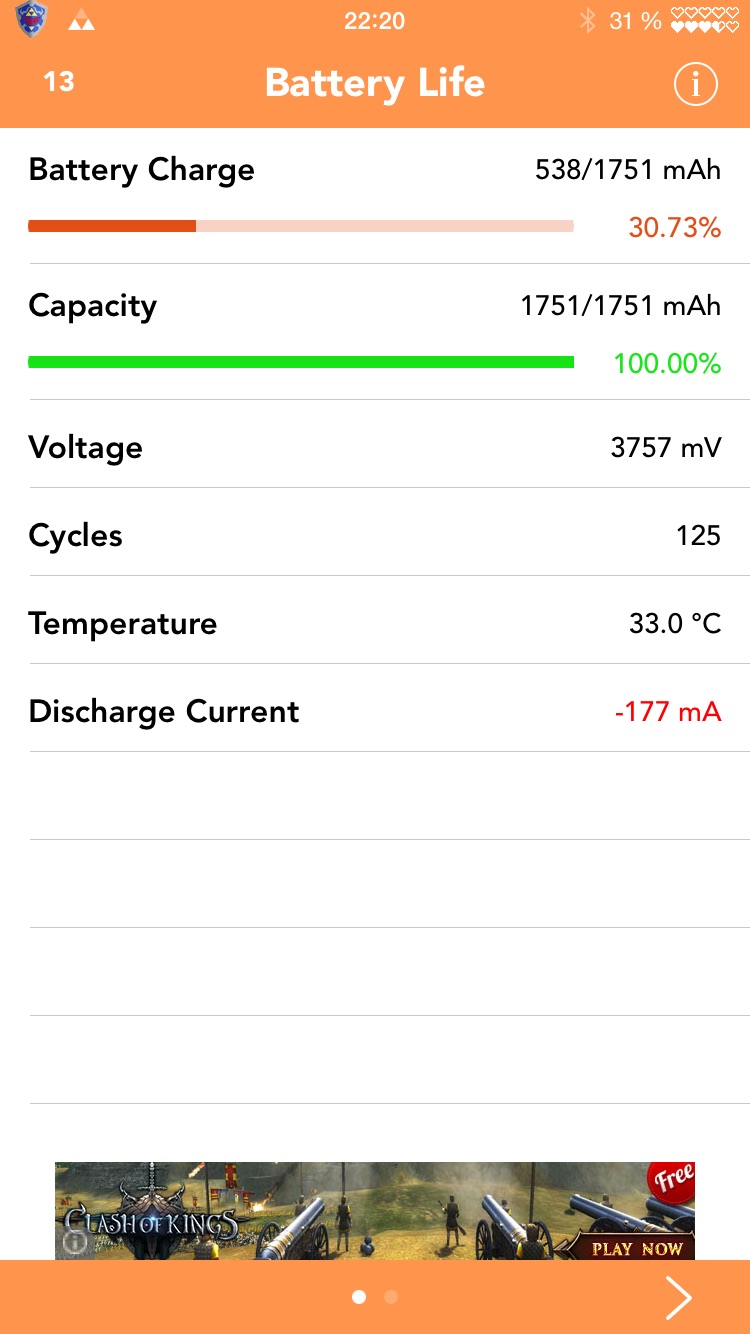Tap the page indicator dots
750x1334 pixels.
click(375, 1297)
